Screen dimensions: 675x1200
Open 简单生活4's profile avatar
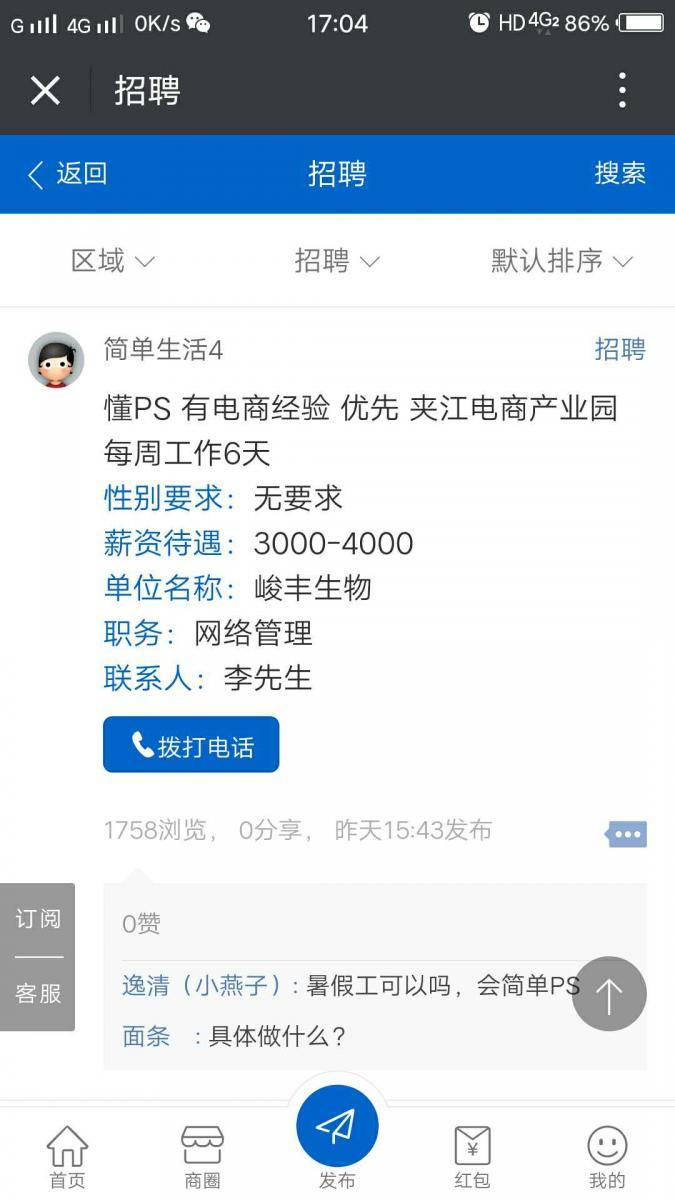56,360
